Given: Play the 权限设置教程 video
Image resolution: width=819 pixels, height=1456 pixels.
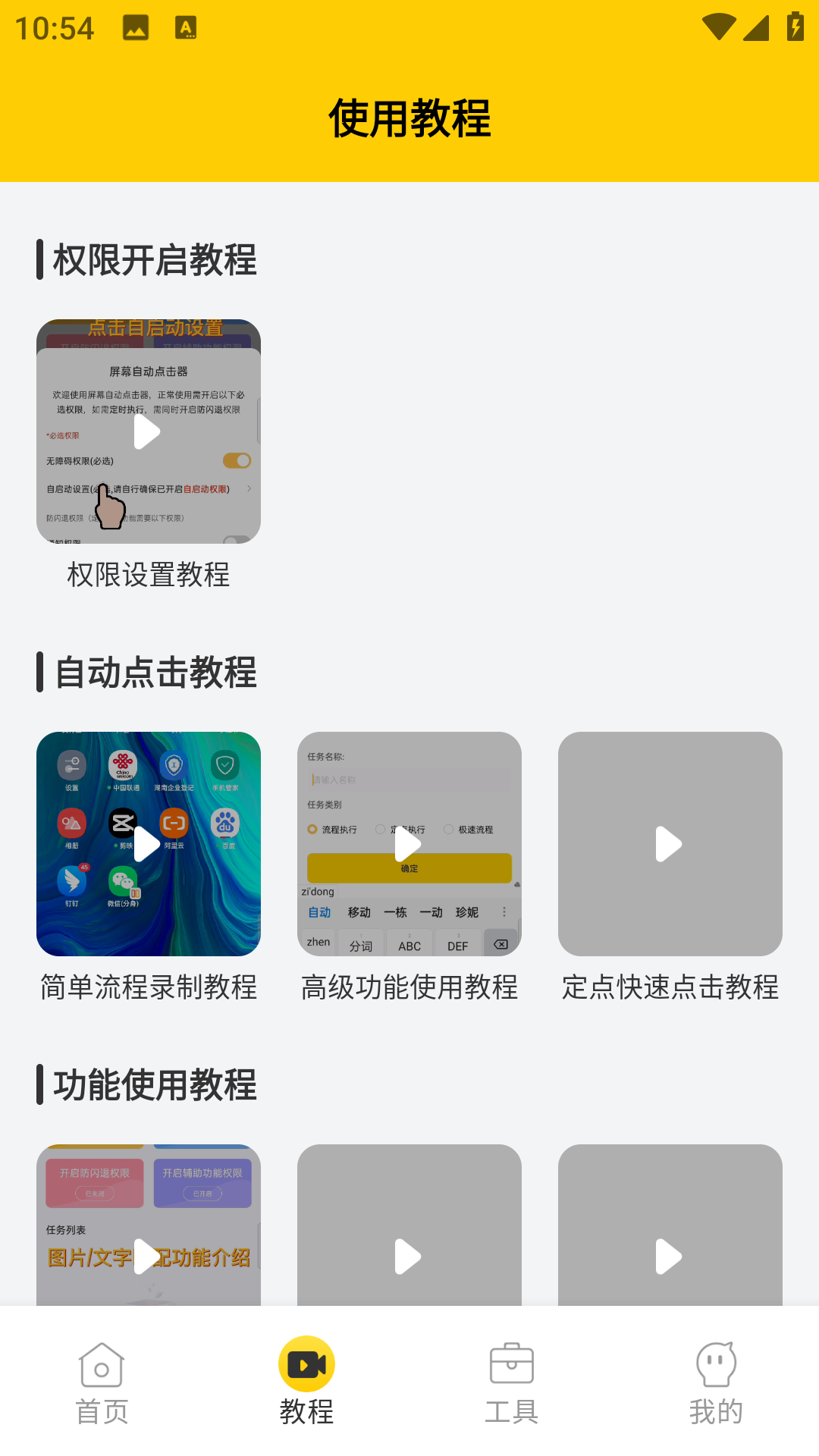Looking at the screenshot, I should [x=148, y=431].
